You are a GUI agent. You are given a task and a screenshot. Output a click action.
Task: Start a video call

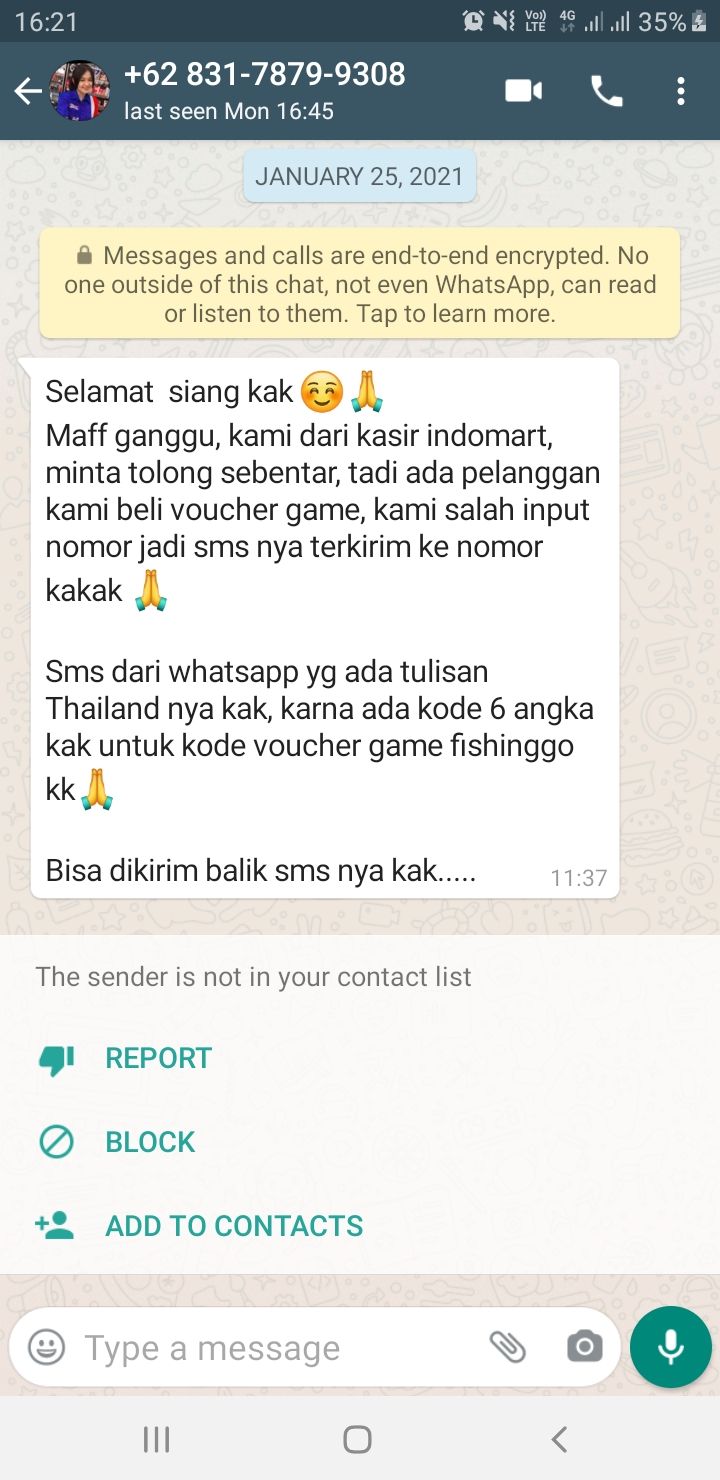click(523, 92)
